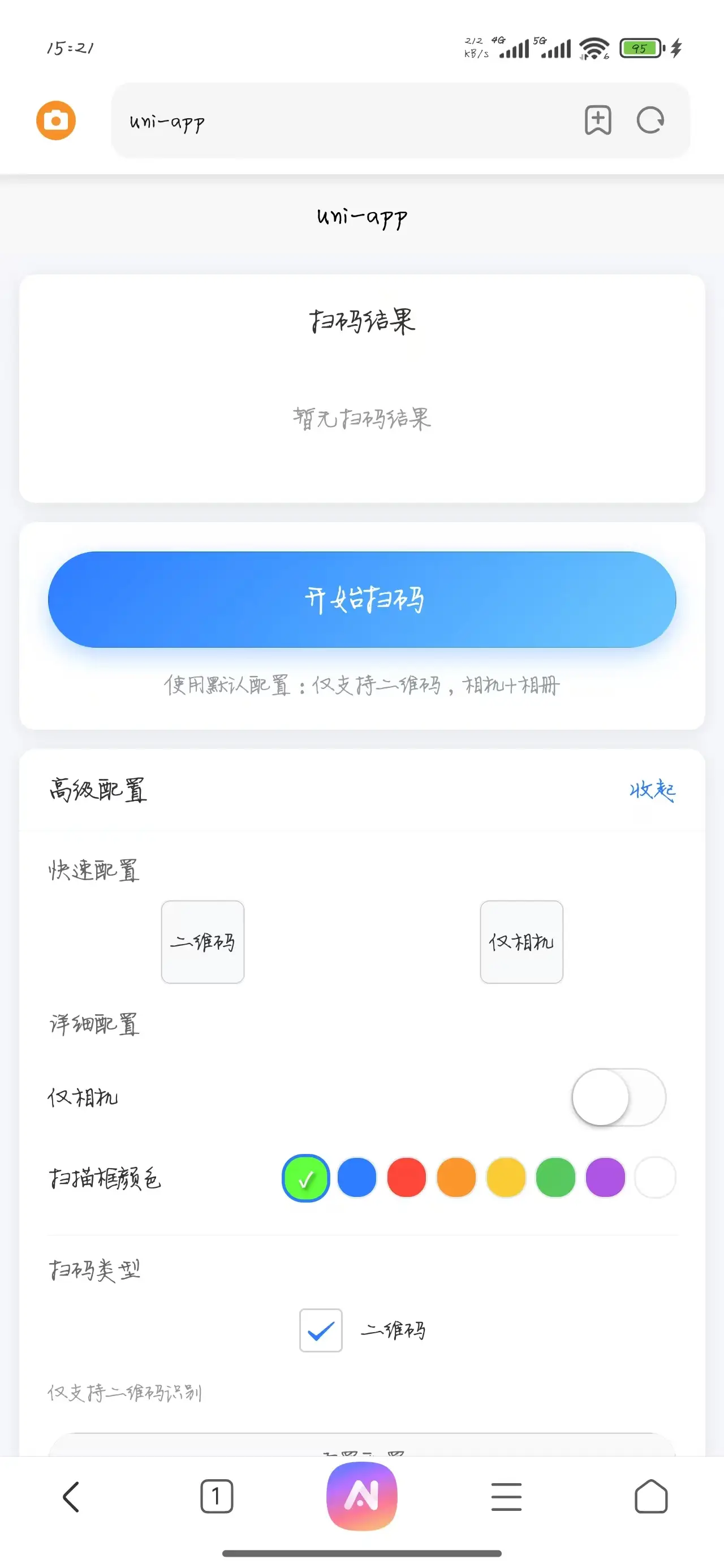
Task: Pick the orange scan frame color
Action: coord(456,1178)
